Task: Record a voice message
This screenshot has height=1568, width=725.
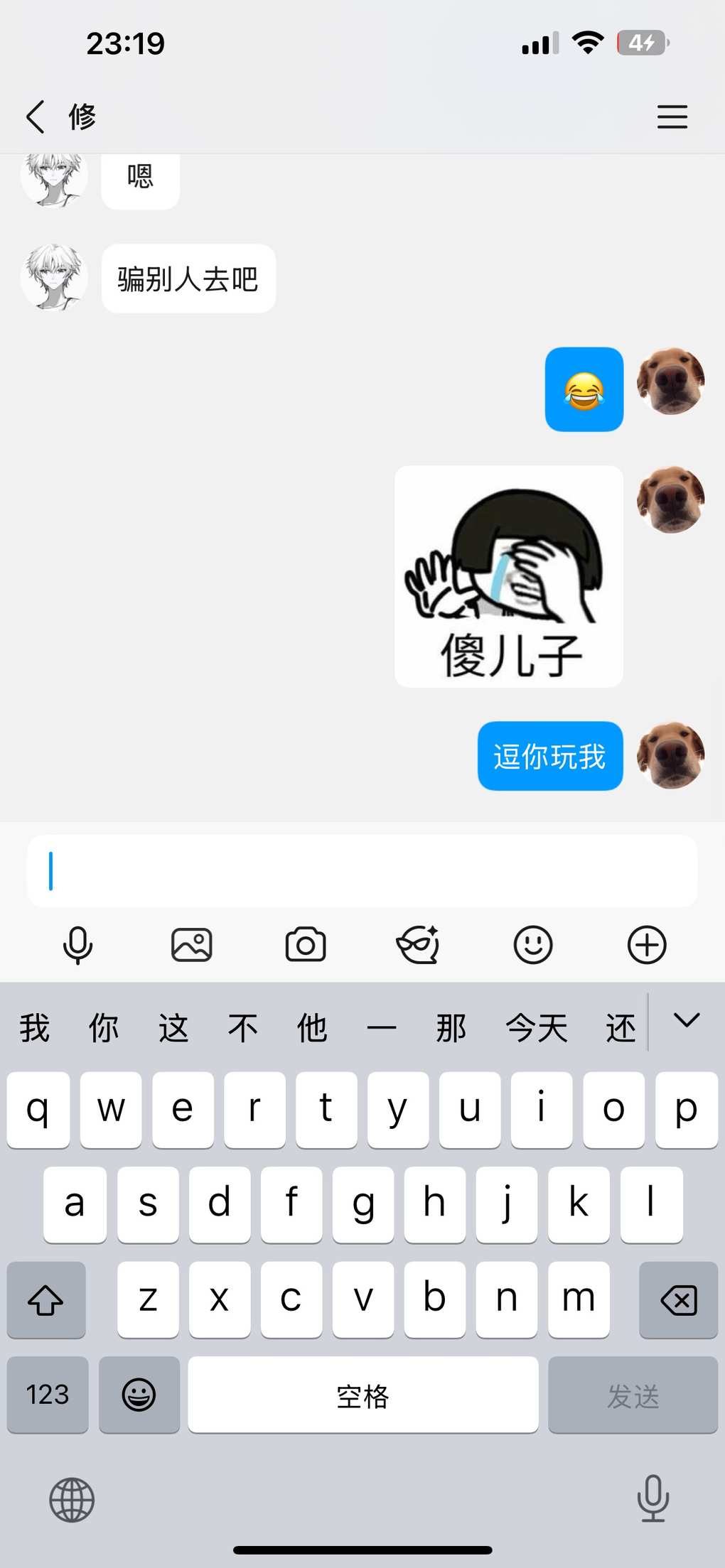Action: (x=77, y=946)
